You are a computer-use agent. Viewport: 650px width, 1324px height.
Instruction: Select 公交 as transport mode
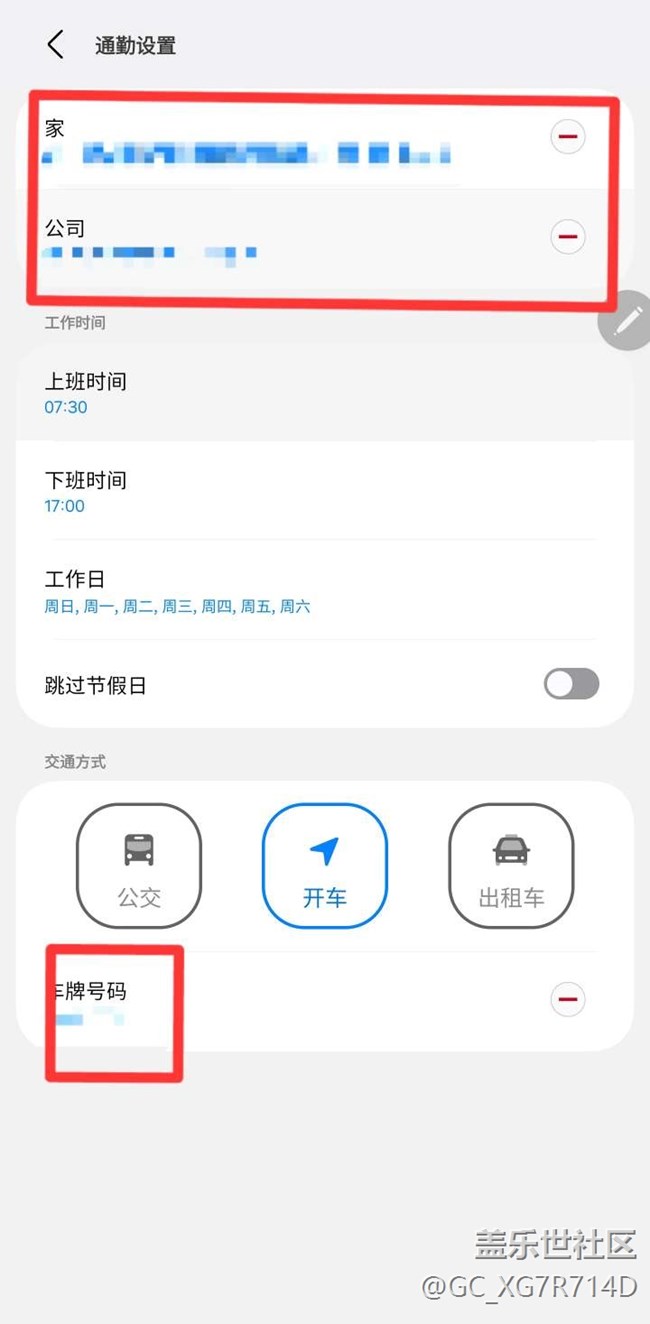tap(139, 866)
